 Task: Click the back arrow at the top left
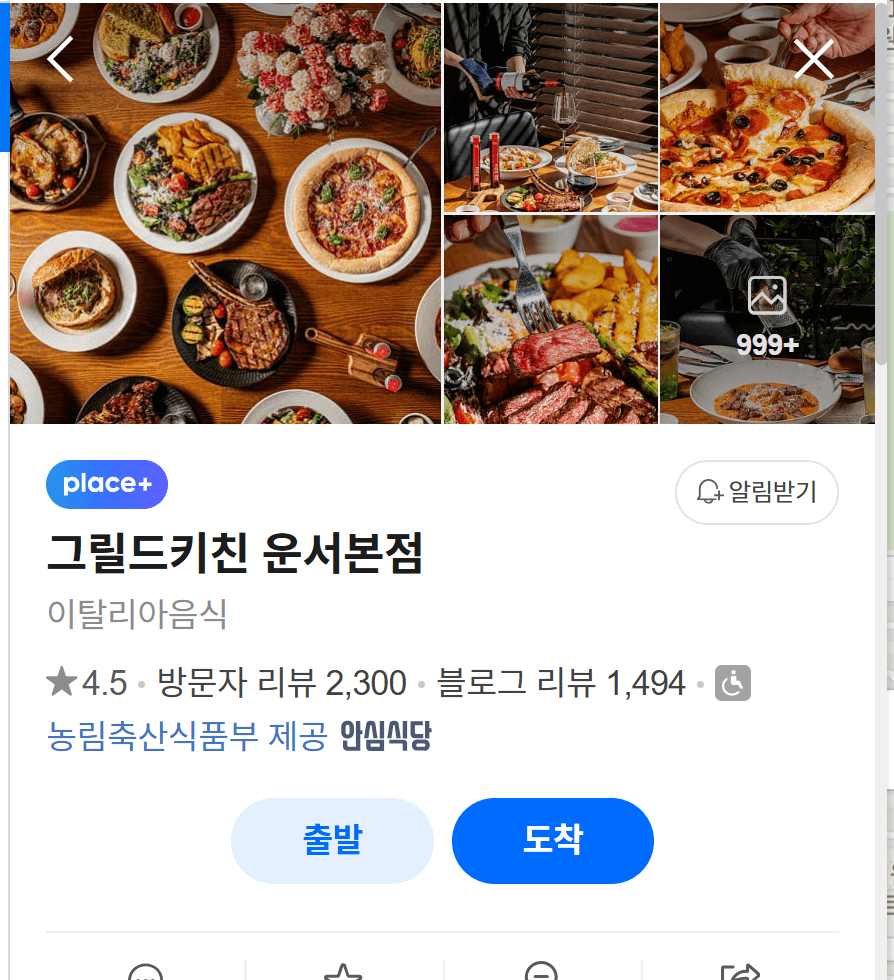(x=59, y=59)
